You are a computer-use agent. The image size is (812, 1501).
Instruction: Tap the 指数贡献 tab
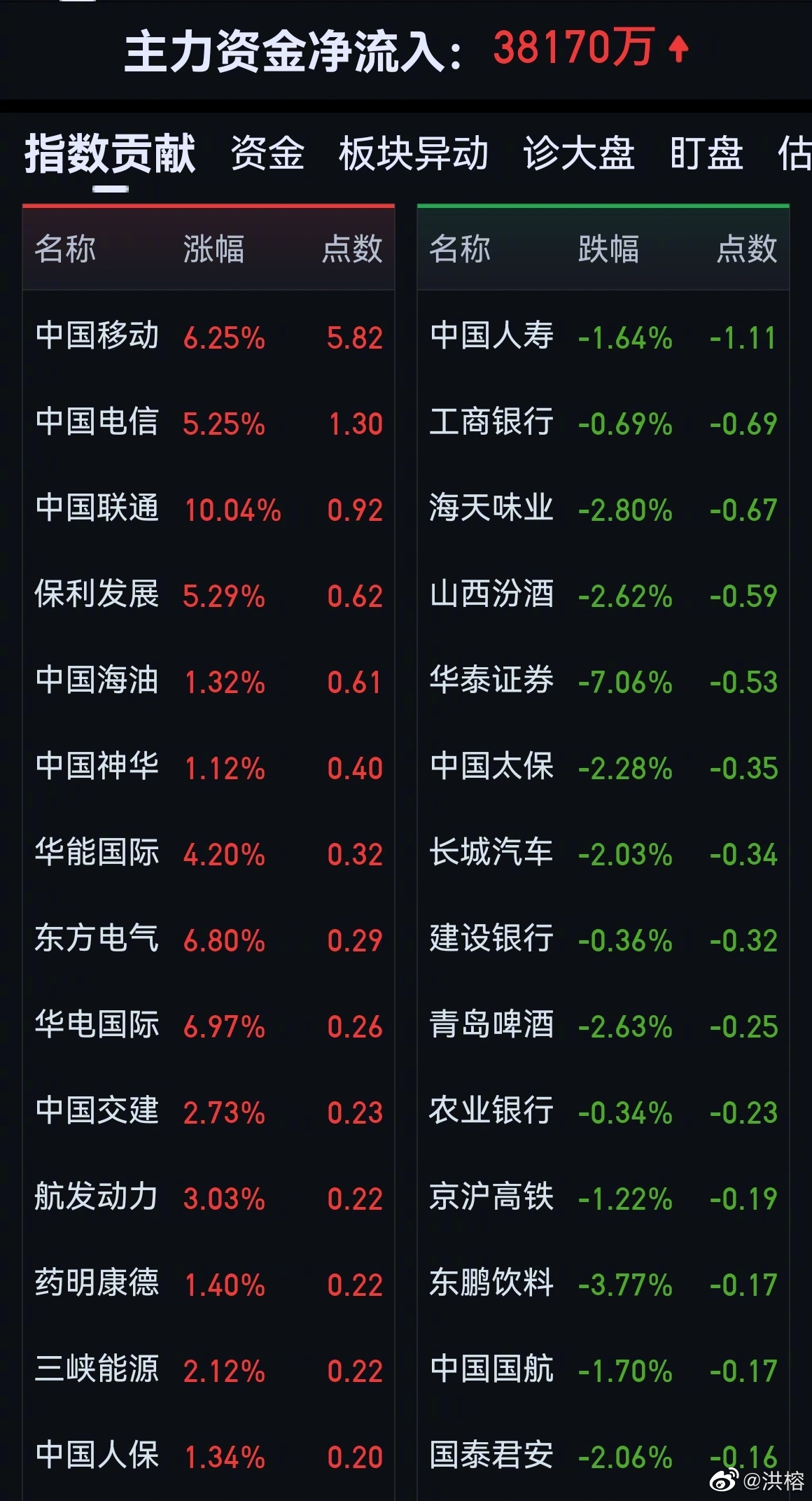(110, 153)
